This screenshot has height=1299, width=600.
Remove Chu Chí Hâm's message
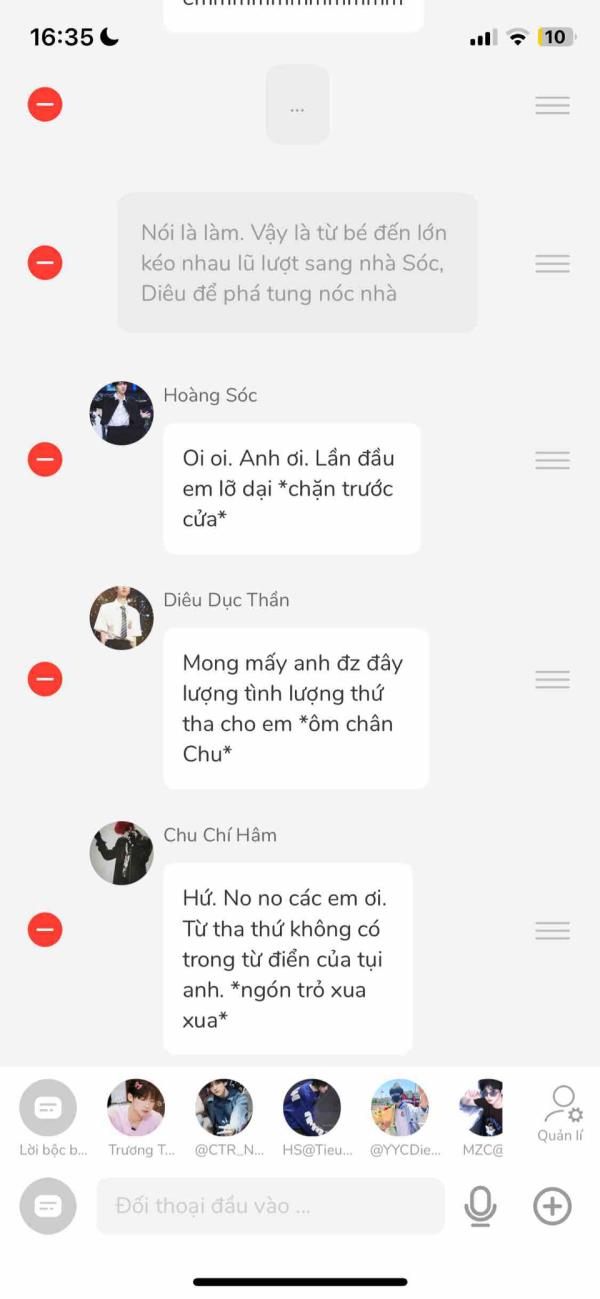click(x=45, y=930)
